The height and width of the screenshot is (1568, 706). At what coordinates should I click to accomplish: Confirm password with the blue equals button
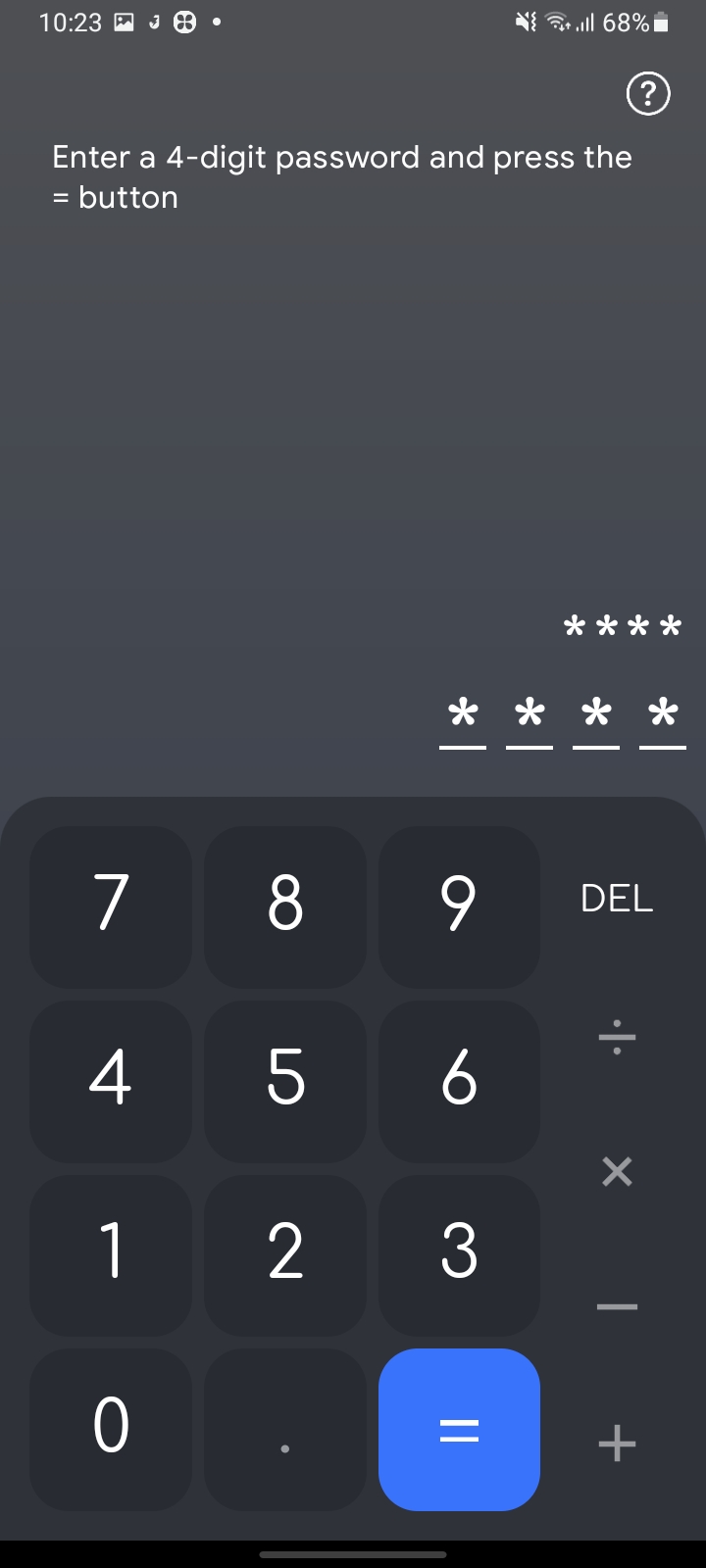pos(459,1430)
